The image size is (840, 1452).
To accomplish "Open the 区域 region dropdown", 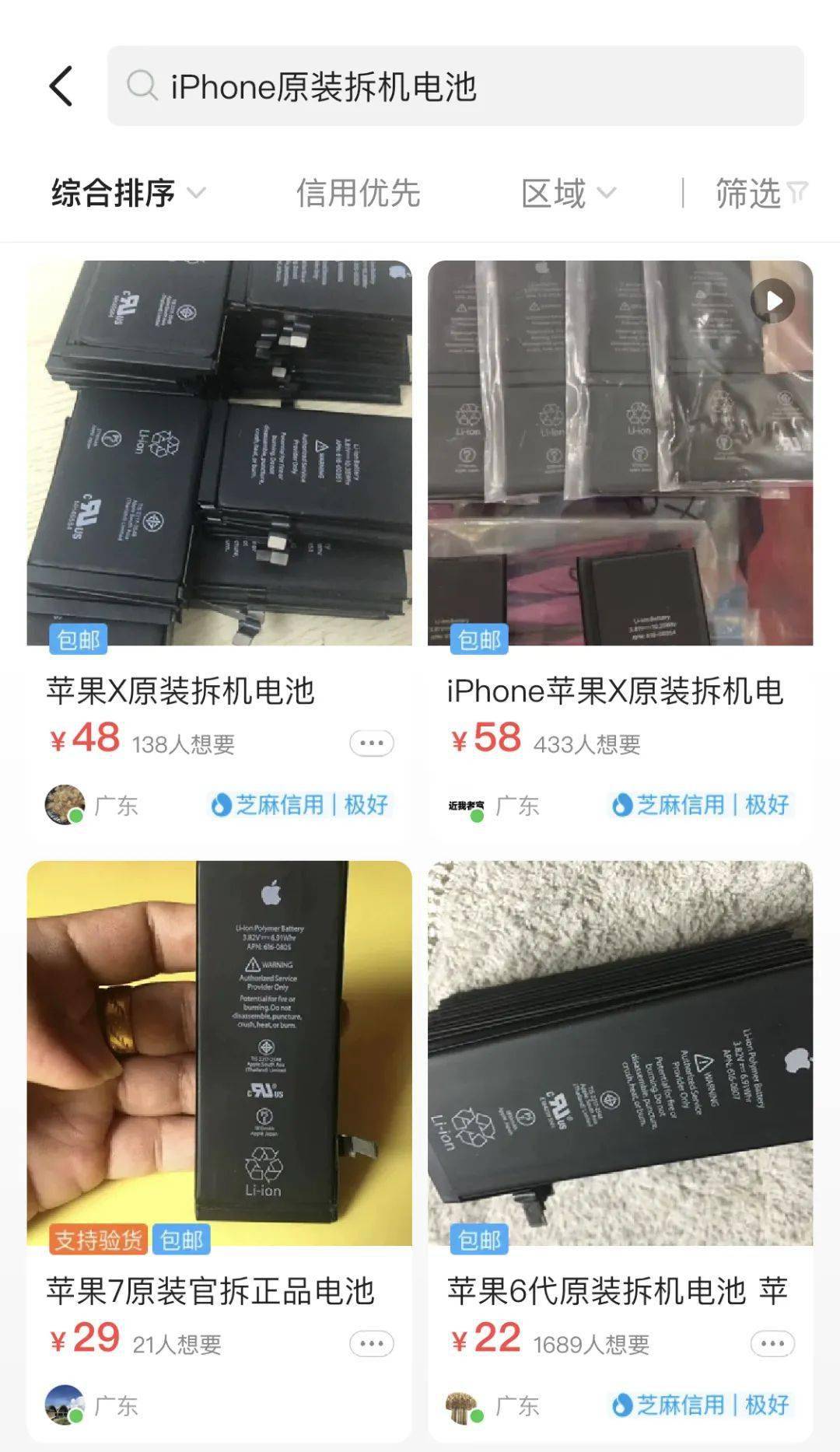I will (x=568, y=193).
